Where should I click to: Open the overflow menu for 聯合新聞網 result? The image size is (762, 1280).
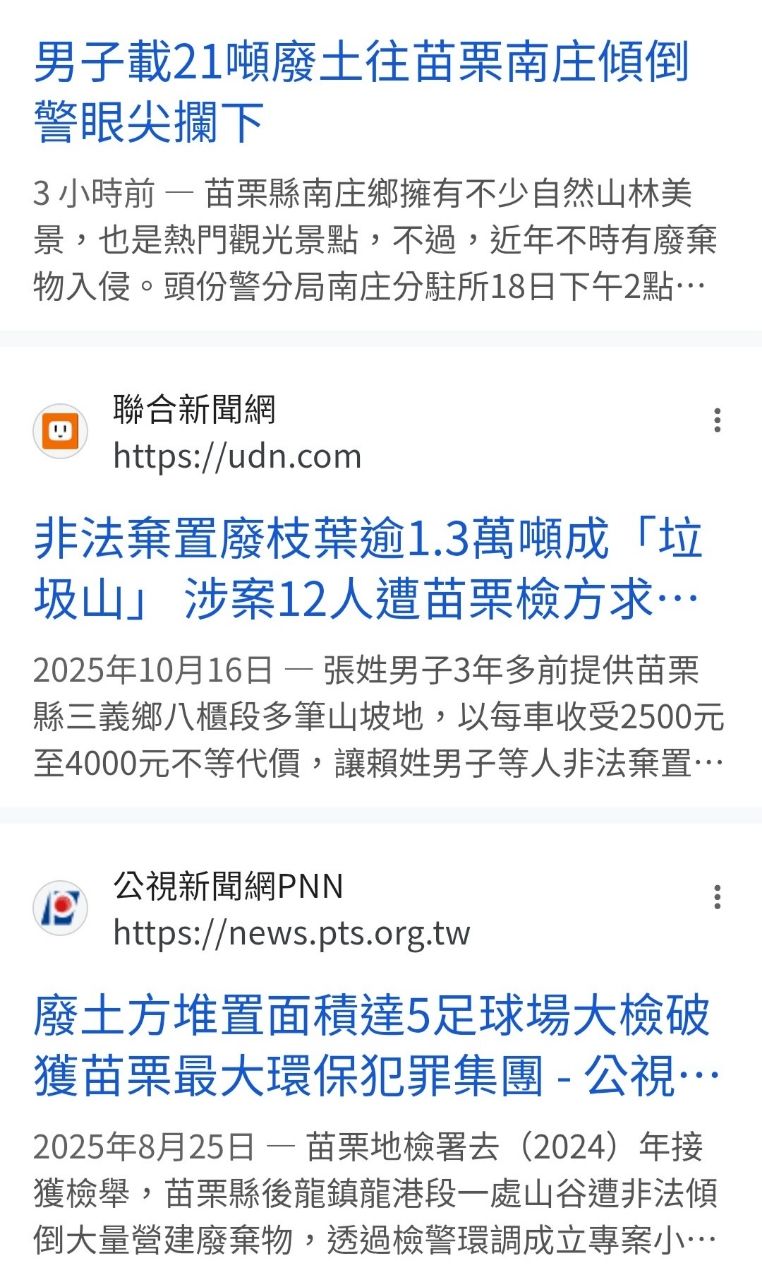point(717,420)
